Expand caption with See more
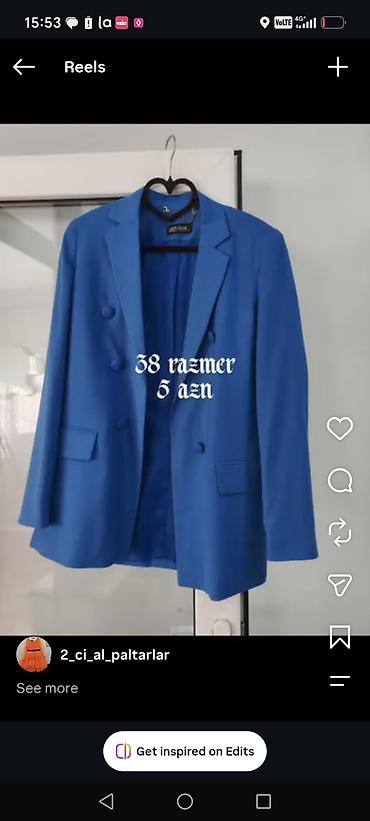 tap(47, 688)
